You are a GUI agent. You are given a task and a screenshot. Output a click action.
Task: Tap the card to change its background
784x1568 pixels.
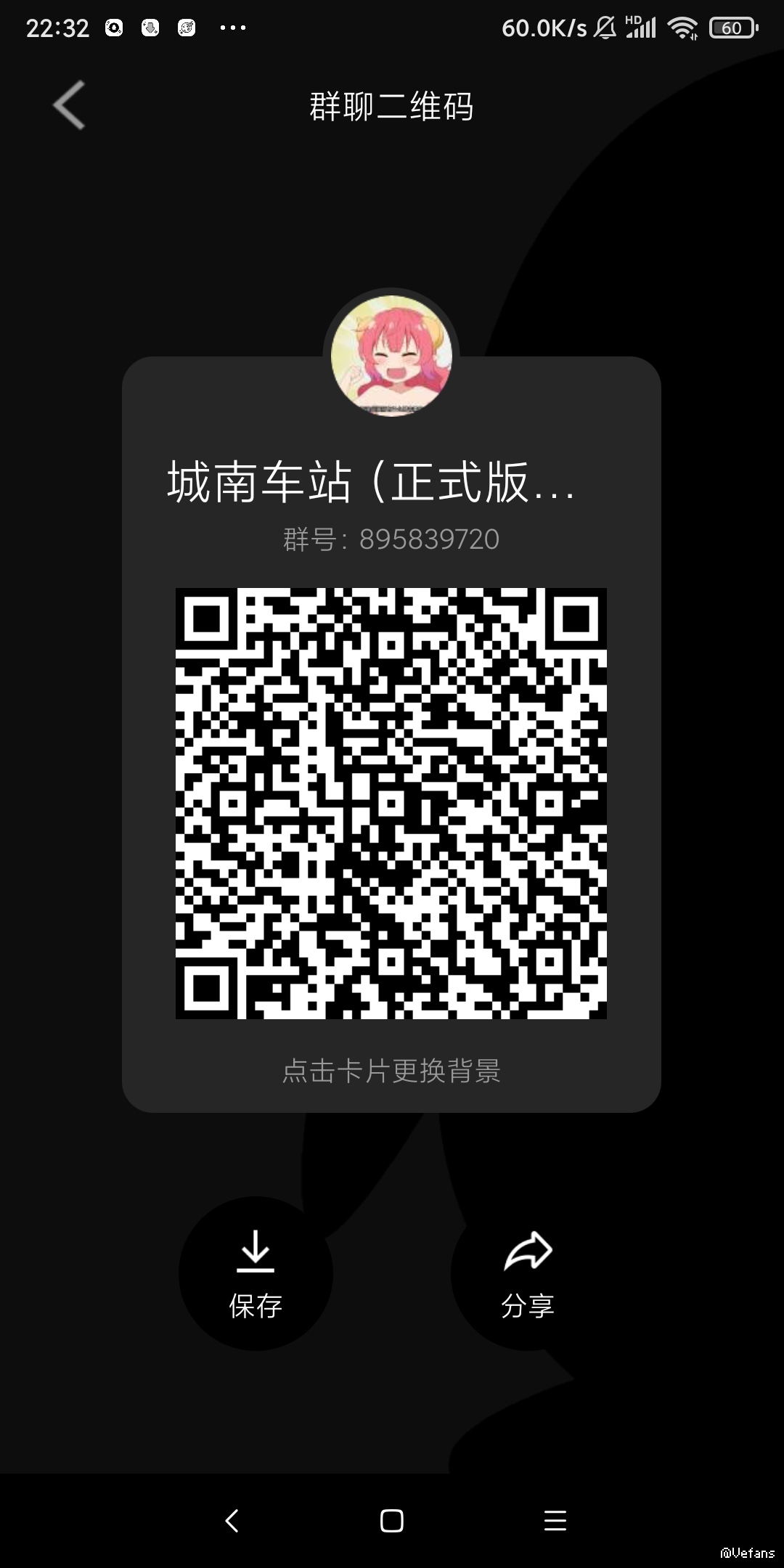pos(391,1070)
